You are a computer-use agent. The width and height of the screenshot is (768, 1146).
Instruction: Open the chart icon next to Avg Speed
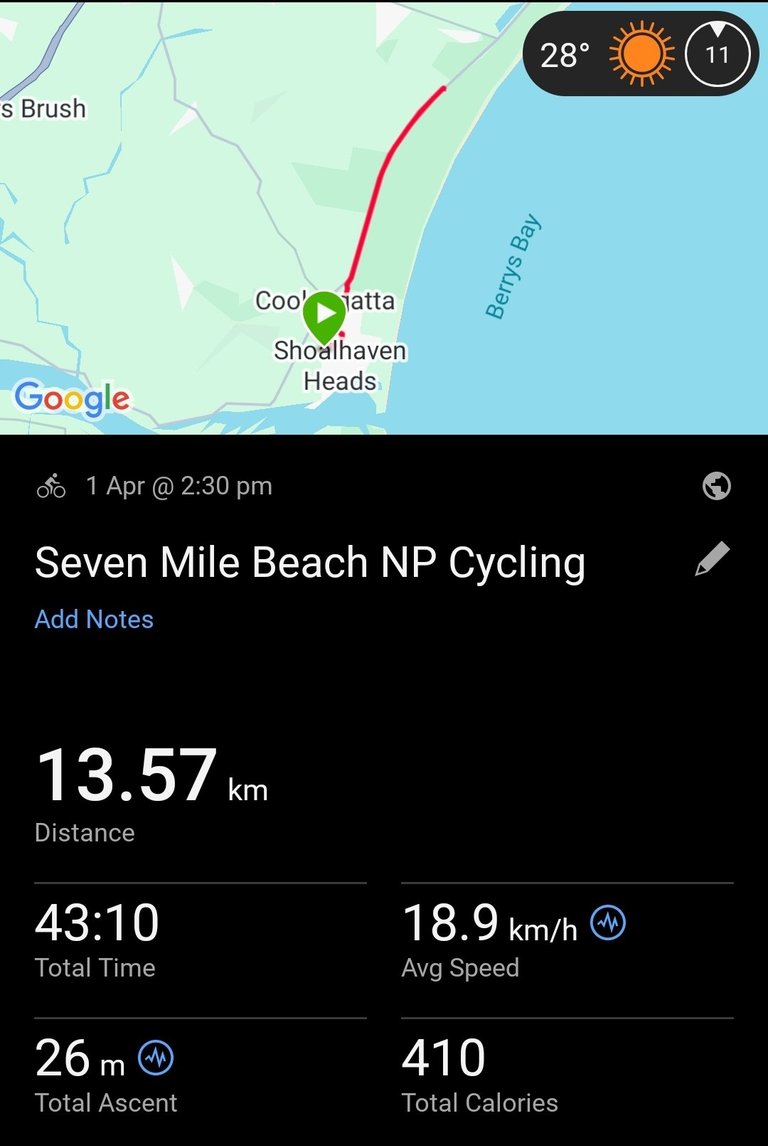point(608,923)
